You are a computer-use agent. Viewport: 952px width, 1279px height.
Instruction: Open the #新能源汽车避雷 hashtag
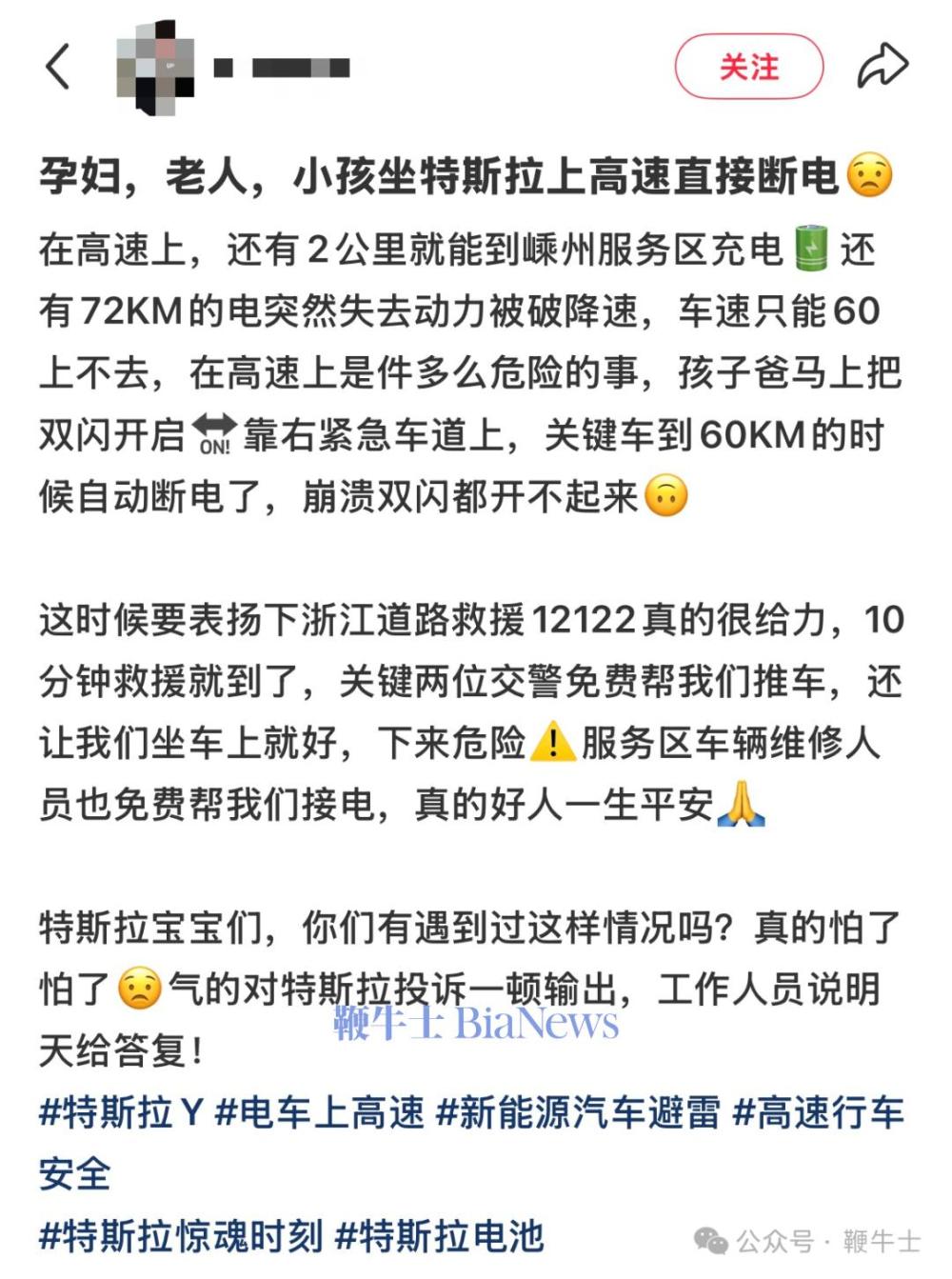point(578,1112)
